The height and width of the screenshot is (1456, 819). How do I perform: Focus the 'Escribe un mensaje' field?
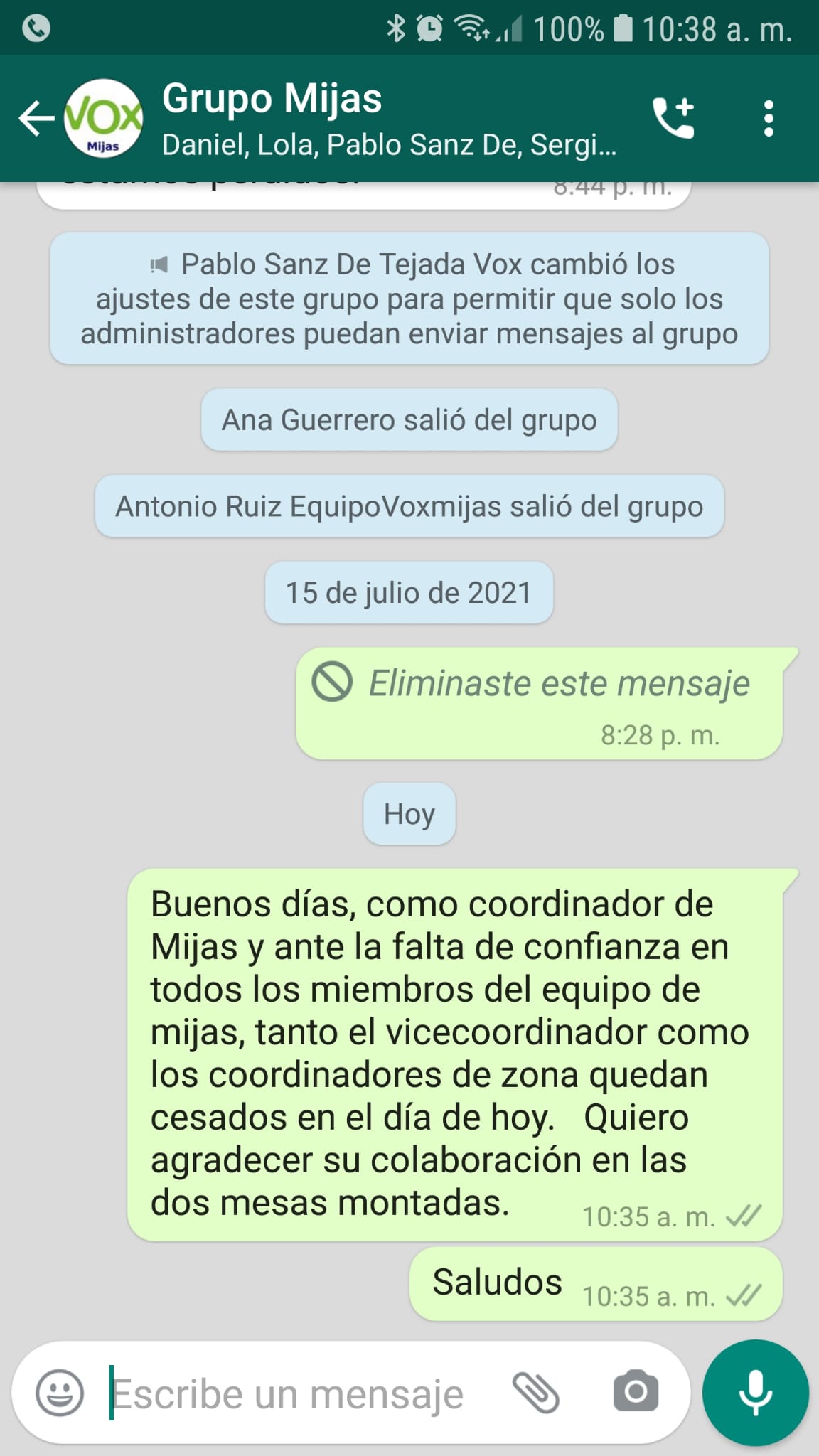pos(299,1393)
